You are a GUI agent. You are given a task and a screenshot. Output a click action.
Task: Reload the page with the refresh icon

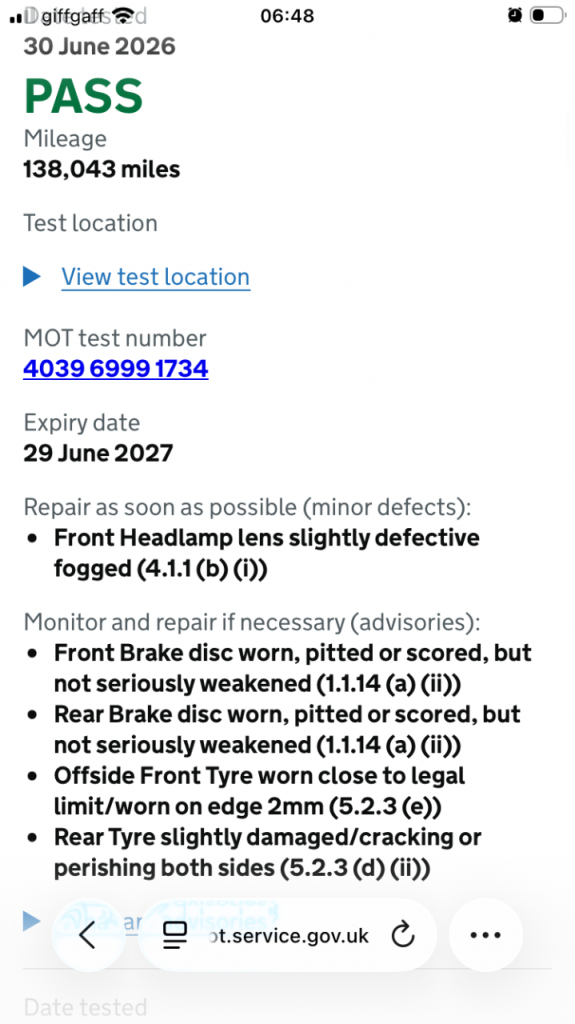click(x=403, y=935)
